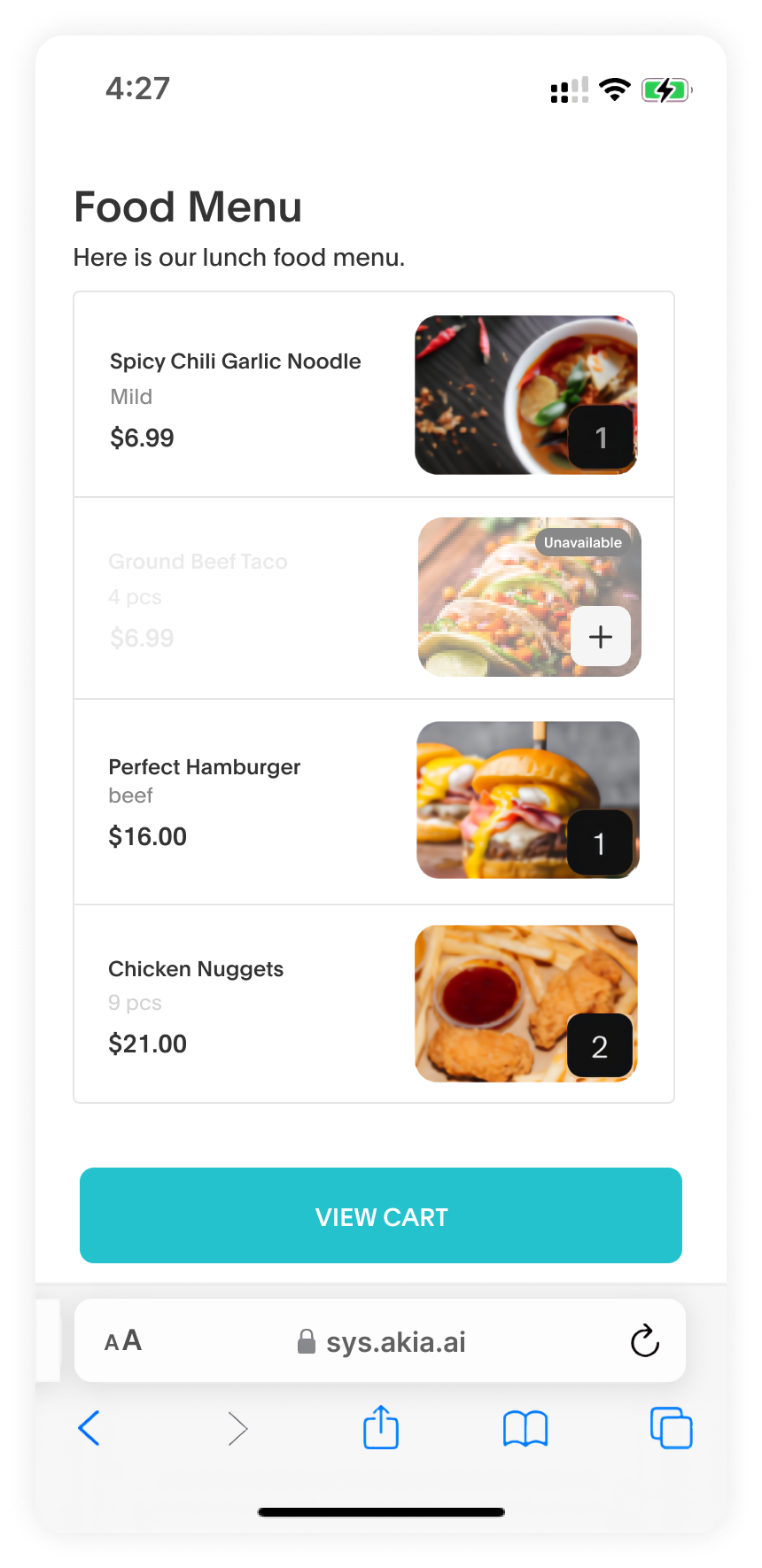Adjust Perfect Hamburger quantity badge
The width and height of the screenshot is (762, 1568).
click(x=600, y=843)
